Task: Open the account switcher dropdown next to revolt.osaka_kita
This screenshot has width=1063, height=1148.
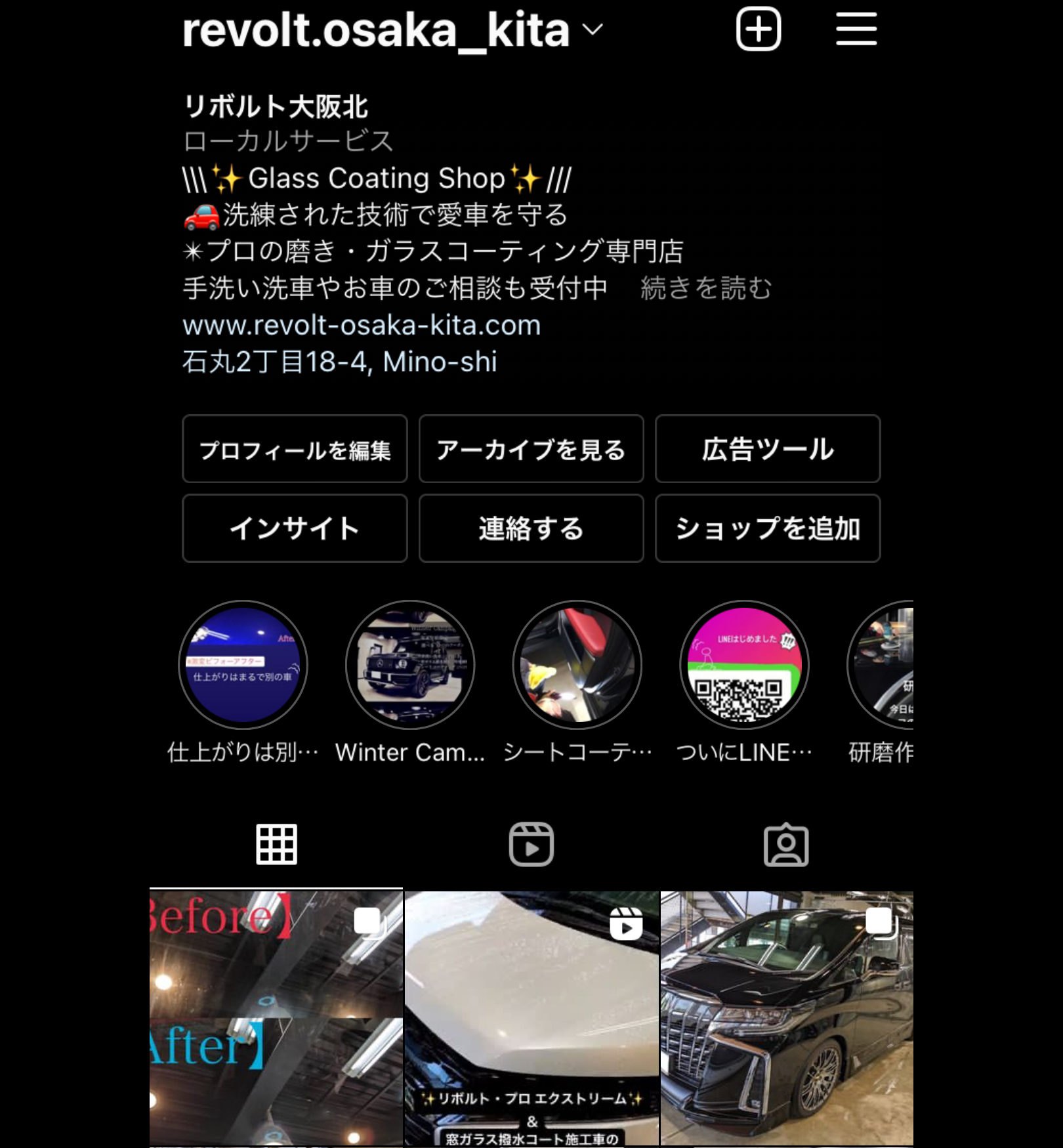Action: [593, 30]
